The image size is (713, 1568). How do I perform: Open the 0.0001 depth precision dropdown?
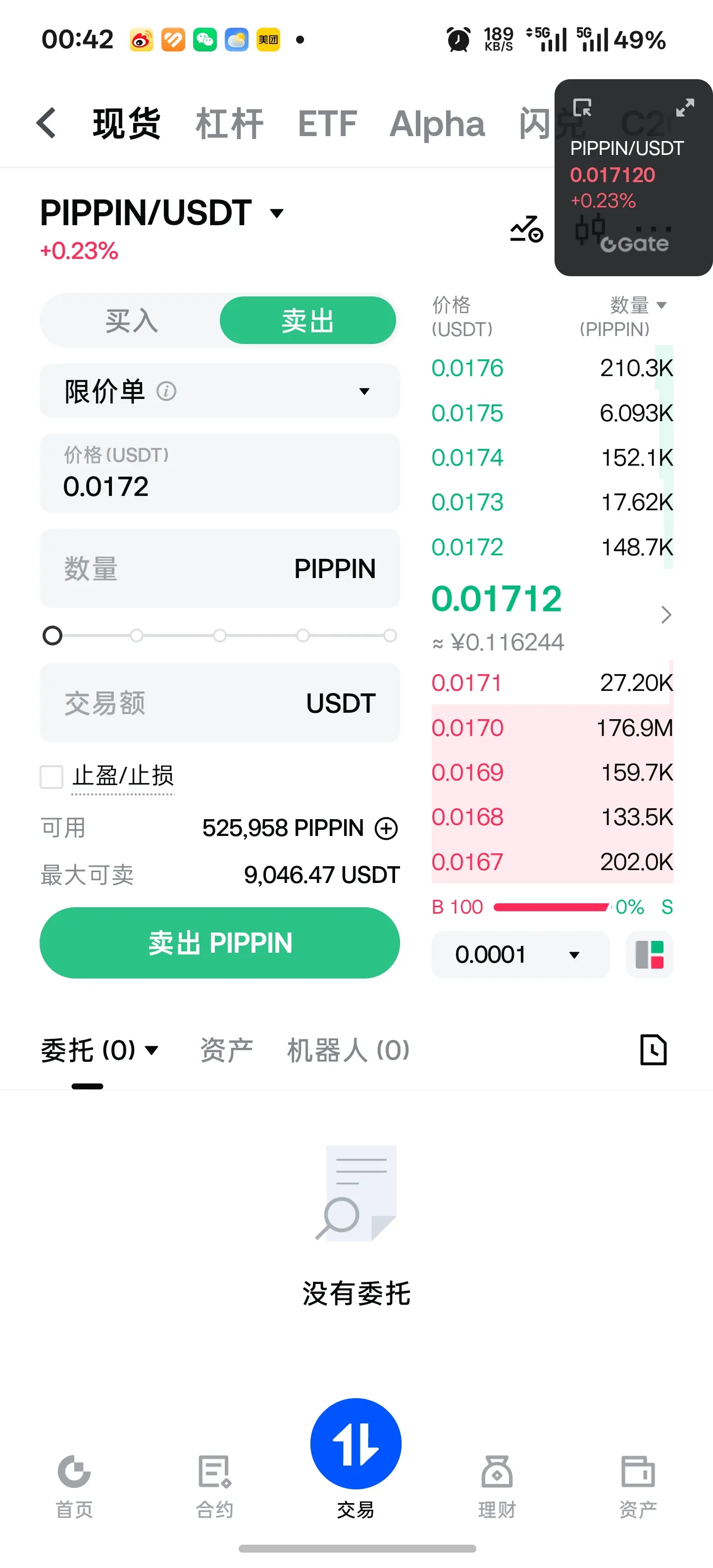click(520, 954)
